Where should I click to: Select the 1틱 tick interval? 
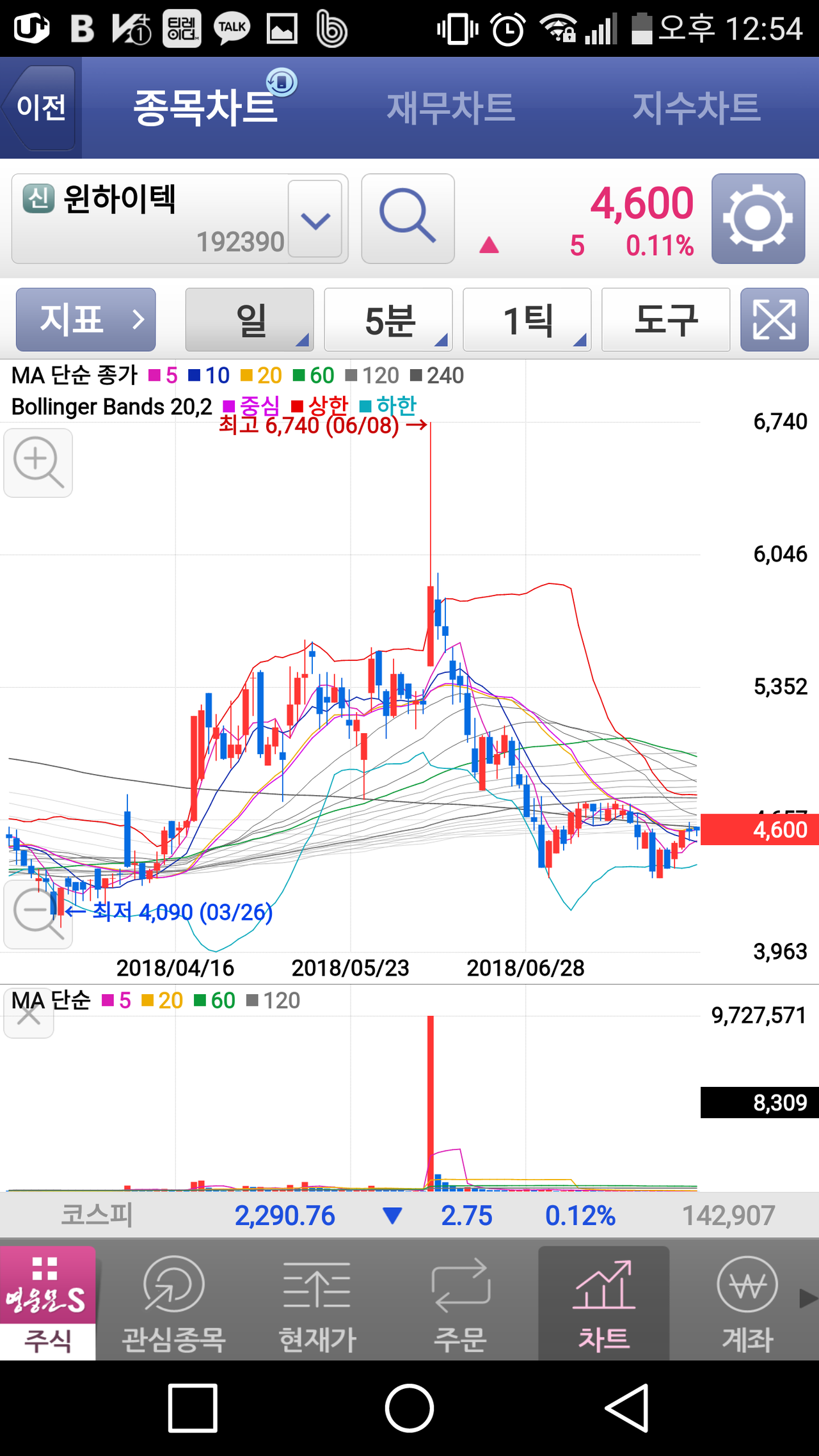click(527, 320)
